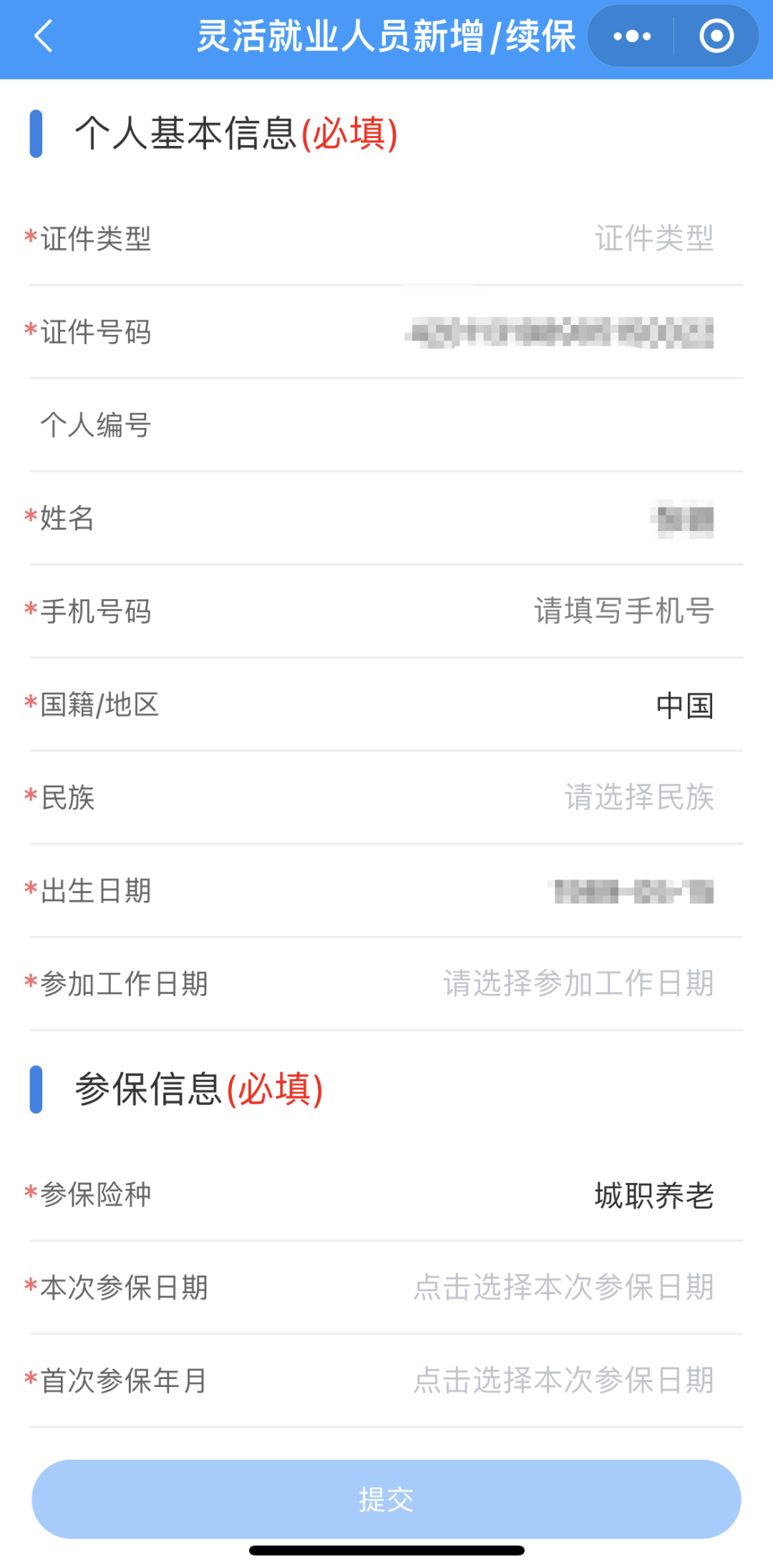Select 参加工作日期
The width and height of the screenshot is (773, 1568).
pyautogui.click(x=386, y=984)
